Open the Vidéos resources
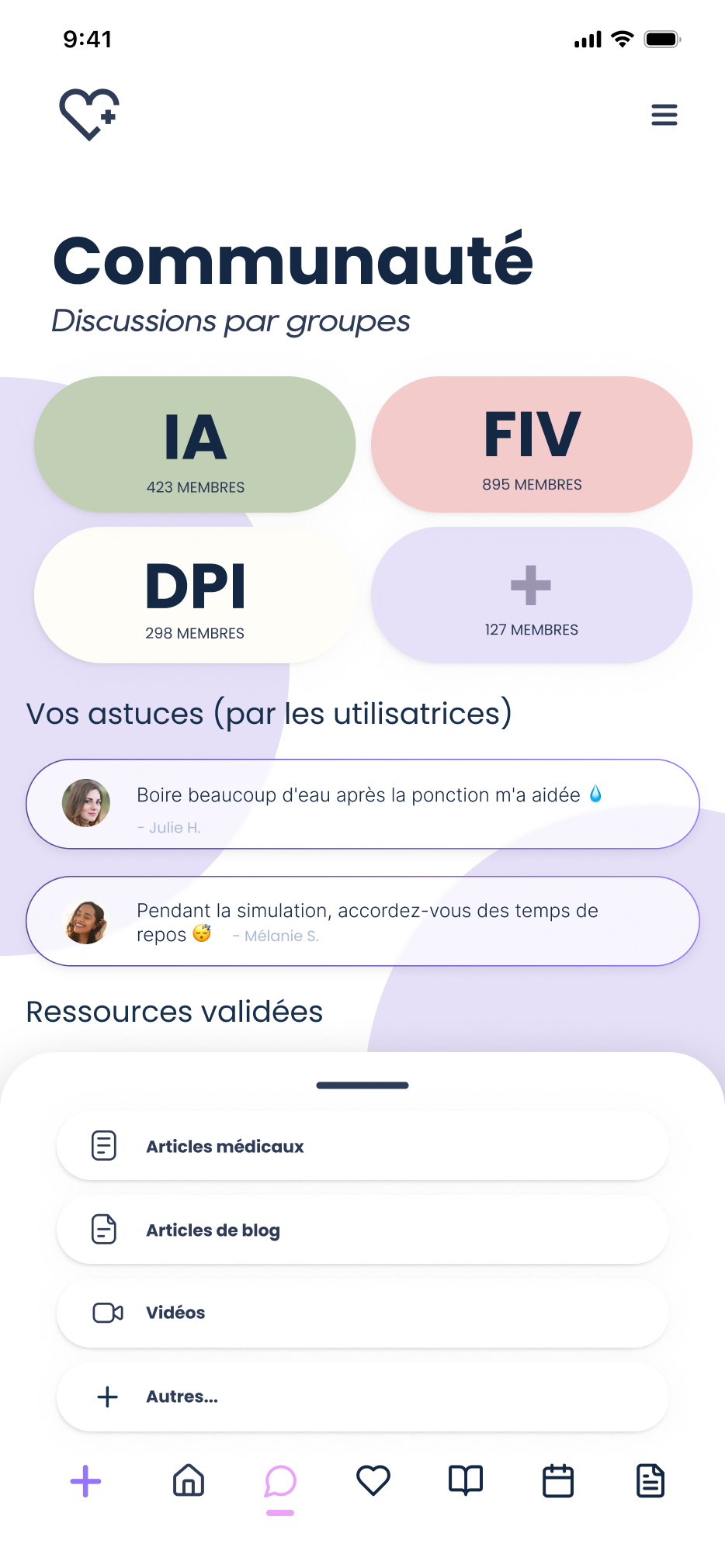Screen dimensions: 725x1568 (362, 1313)
